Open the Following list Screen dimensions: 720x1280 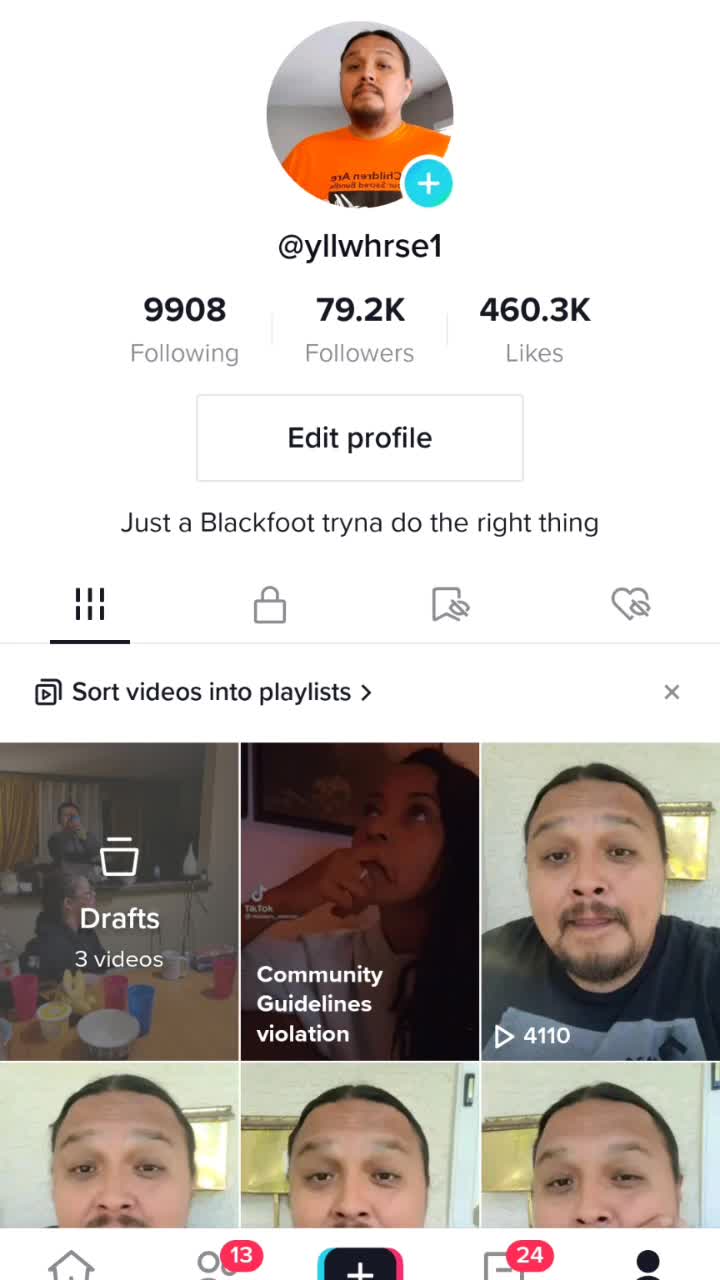tap(185, 330)
